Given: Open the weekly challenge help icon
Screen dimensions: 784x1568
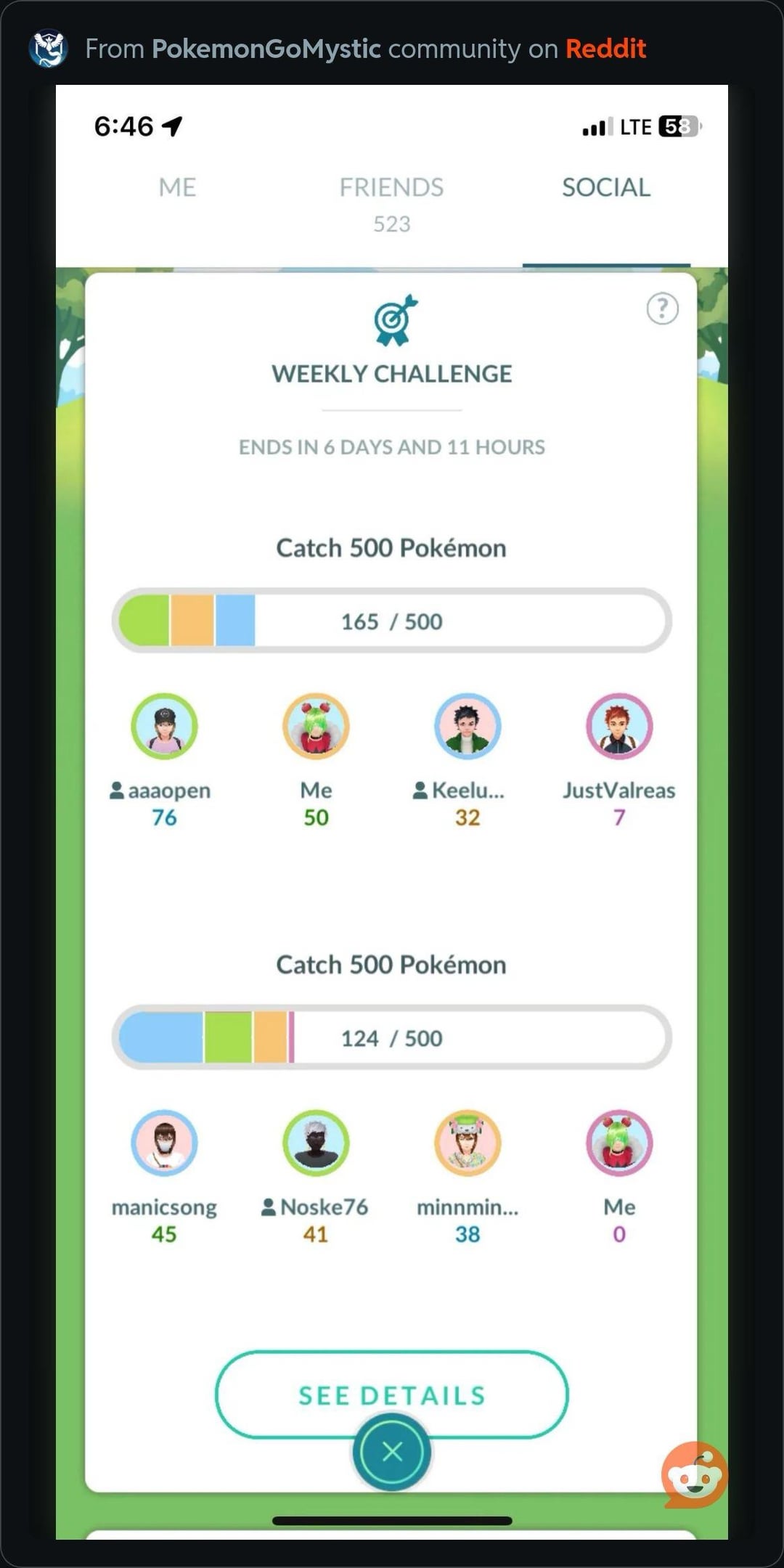Looking at the screenshot, I should click(x=662, y=309).
